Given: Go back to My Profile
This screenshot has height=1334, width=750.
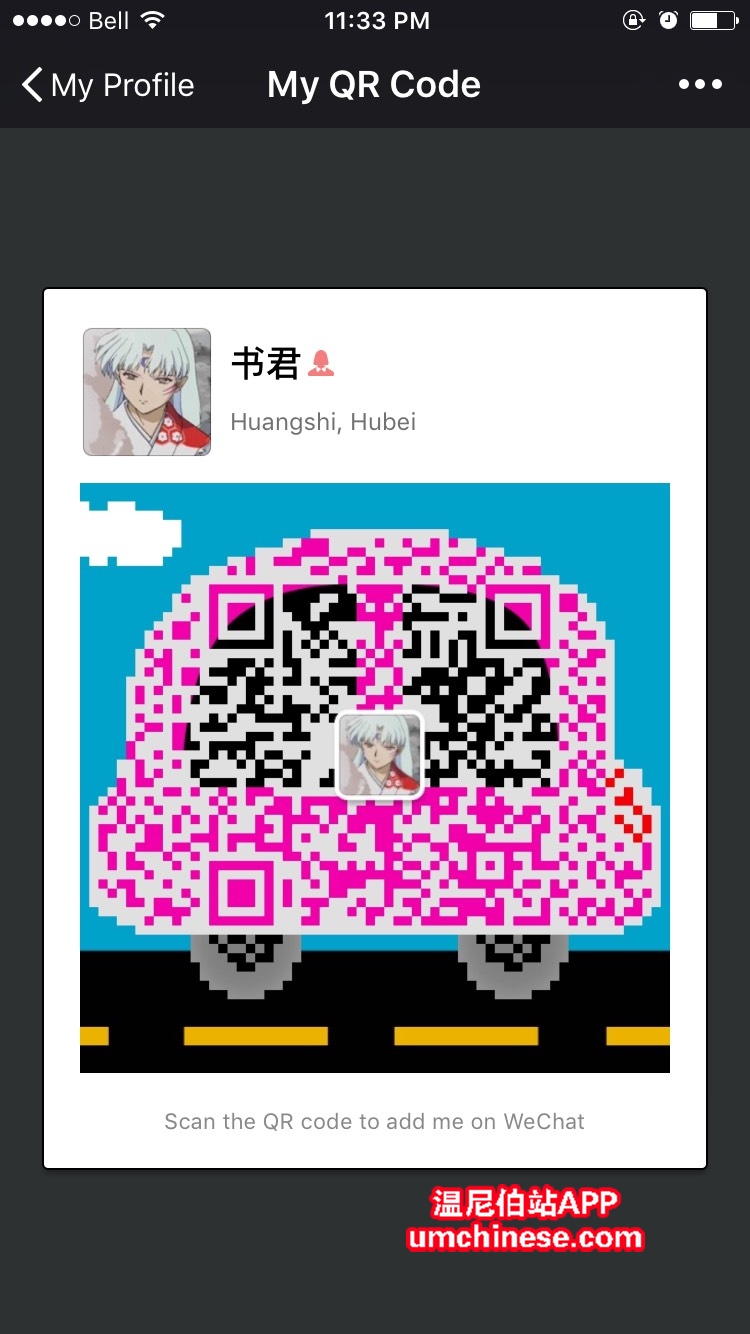Looking at the screenshot, I should tap(108, 85).
